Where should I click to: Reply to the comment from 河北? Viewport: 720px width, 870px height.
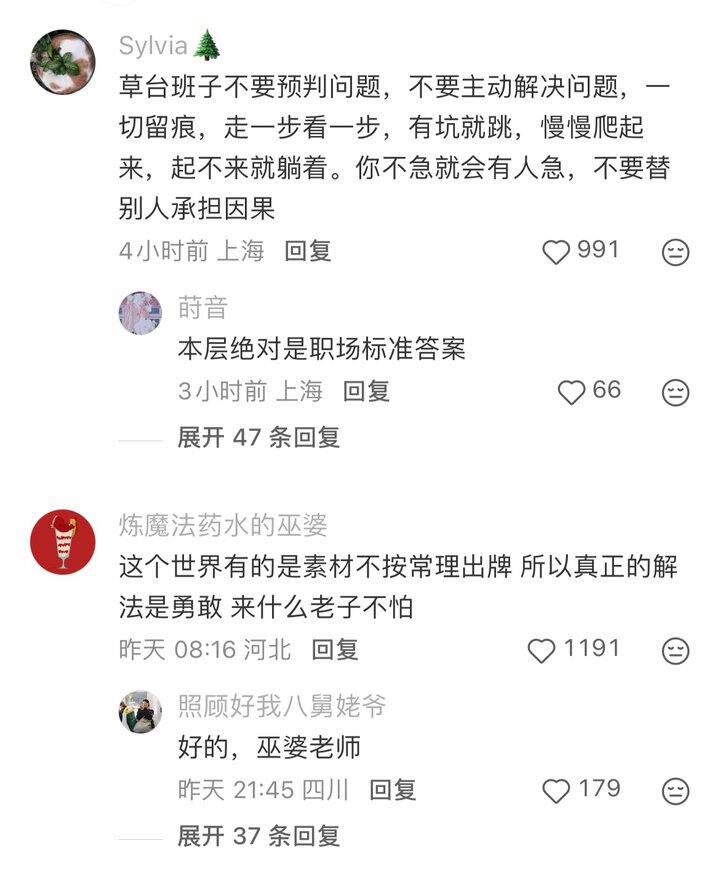click(335, 649)
